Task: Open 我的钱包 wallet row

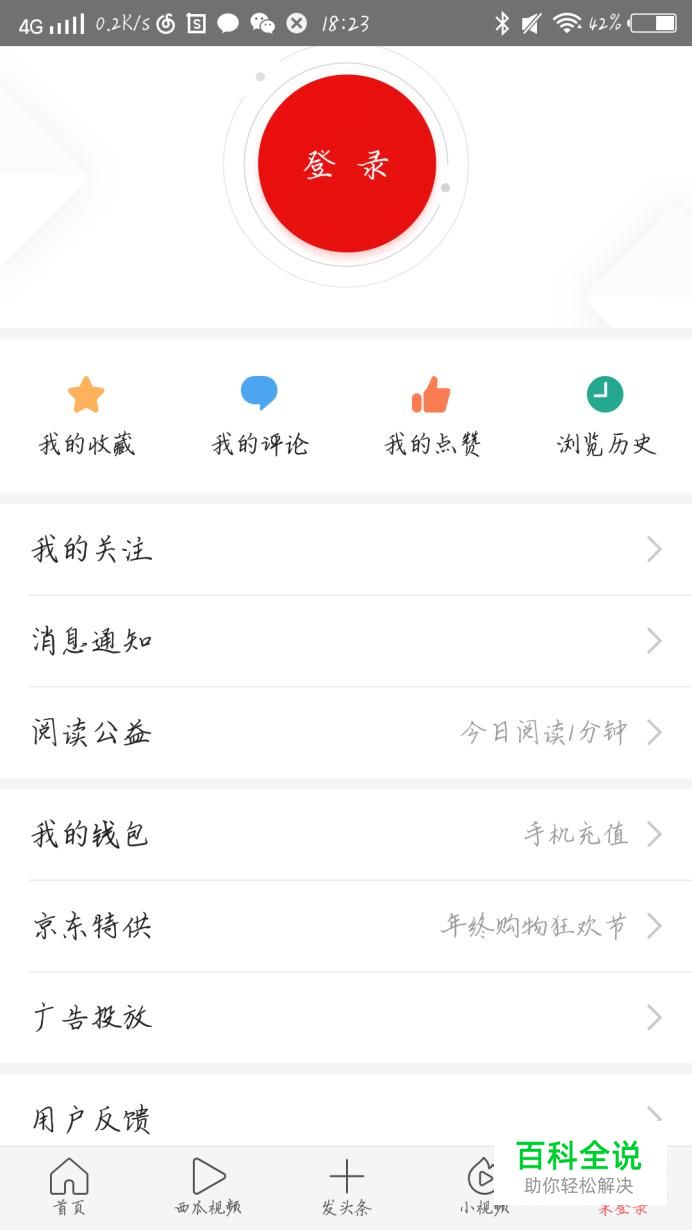Action: 346,834
